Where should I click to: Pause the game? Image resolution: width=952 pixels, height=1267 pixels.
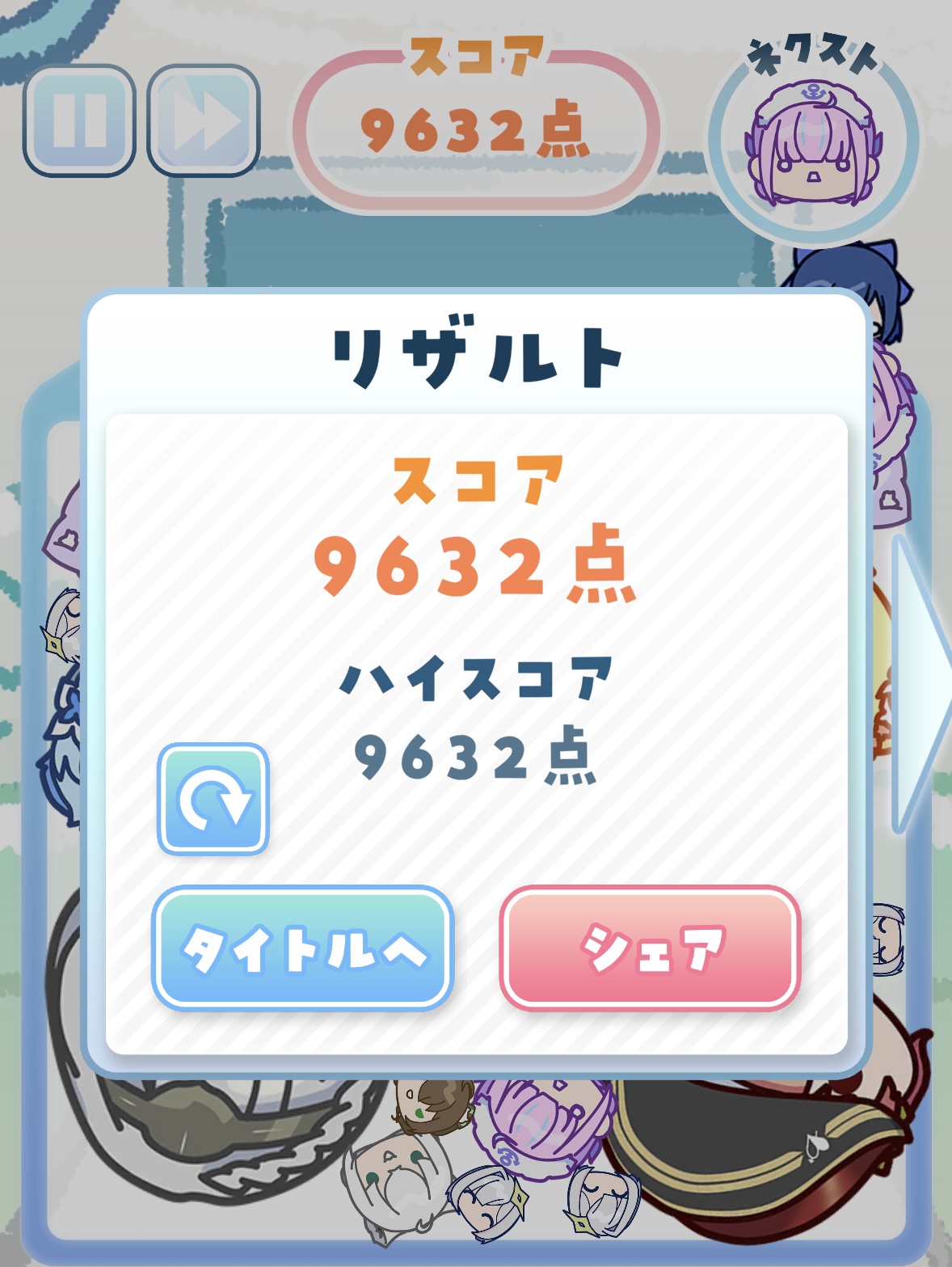(79, 120)
